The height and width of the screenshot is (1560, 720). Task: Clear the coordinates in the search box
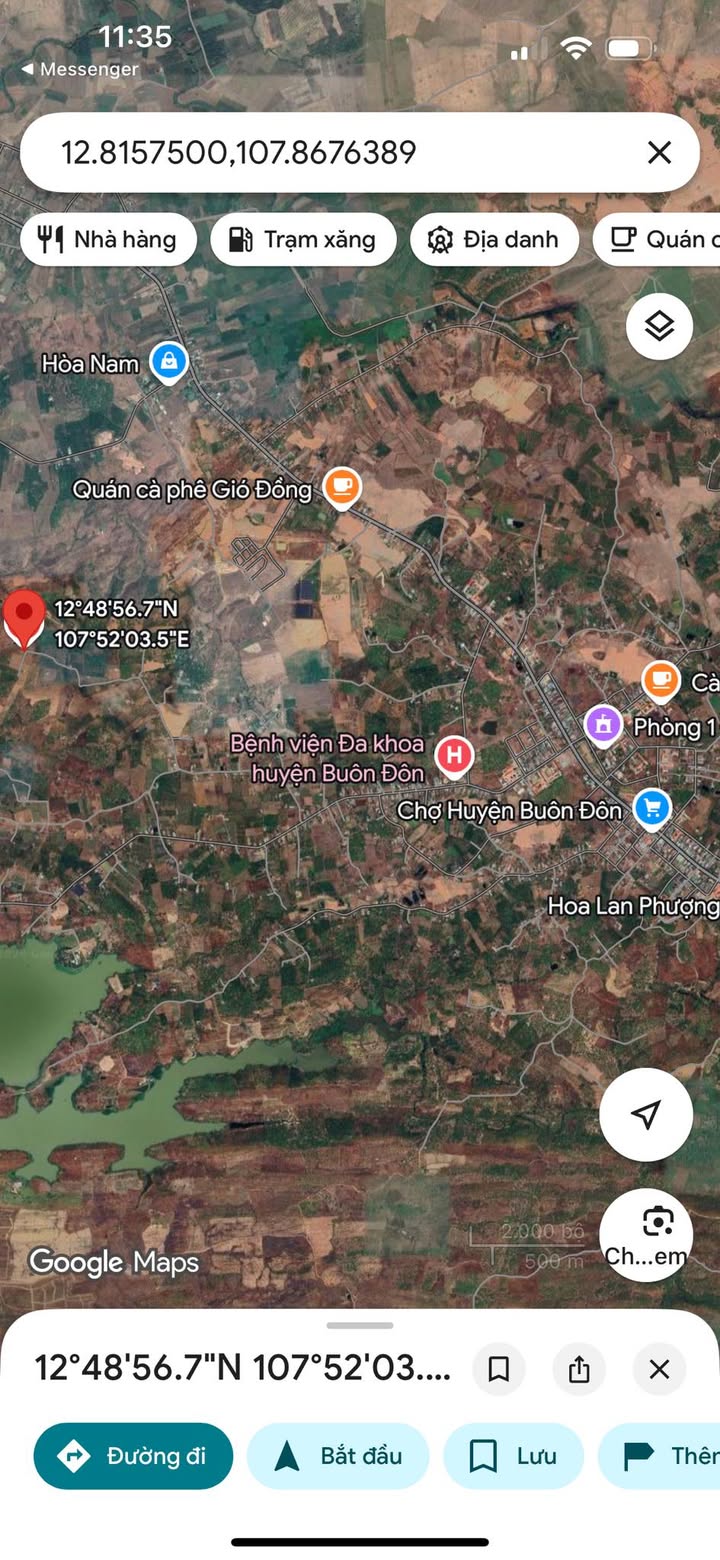(658, 152)
